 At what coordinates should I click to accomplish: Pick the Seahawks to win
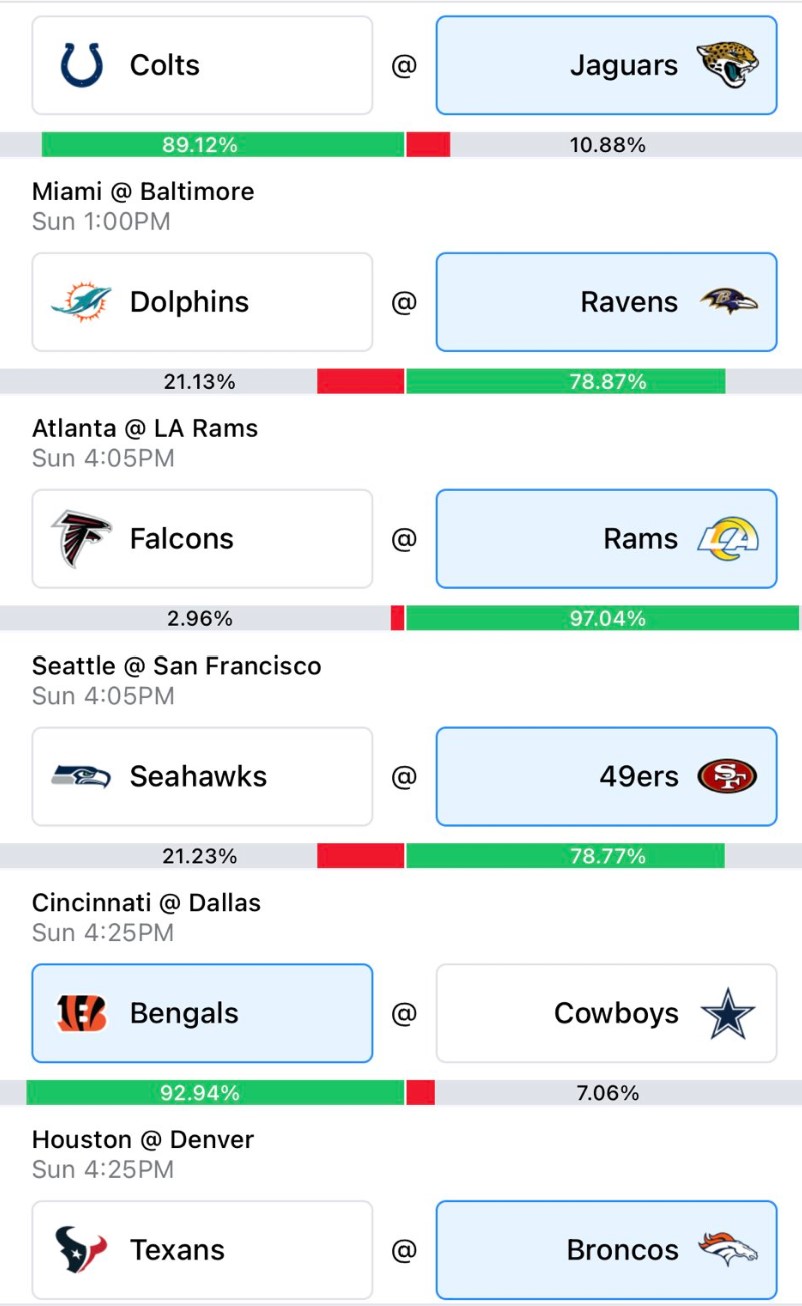[202, 776]
